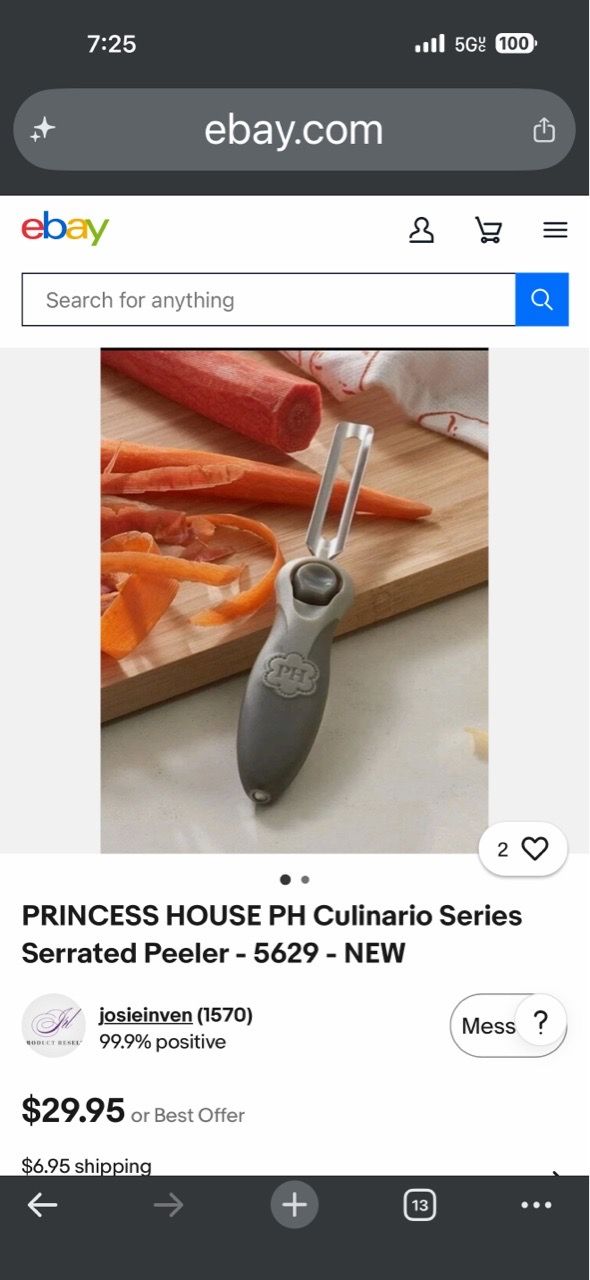Open the browser's more options menu
Screen dimensions: 590x1280
click(x=537, y=1205)
